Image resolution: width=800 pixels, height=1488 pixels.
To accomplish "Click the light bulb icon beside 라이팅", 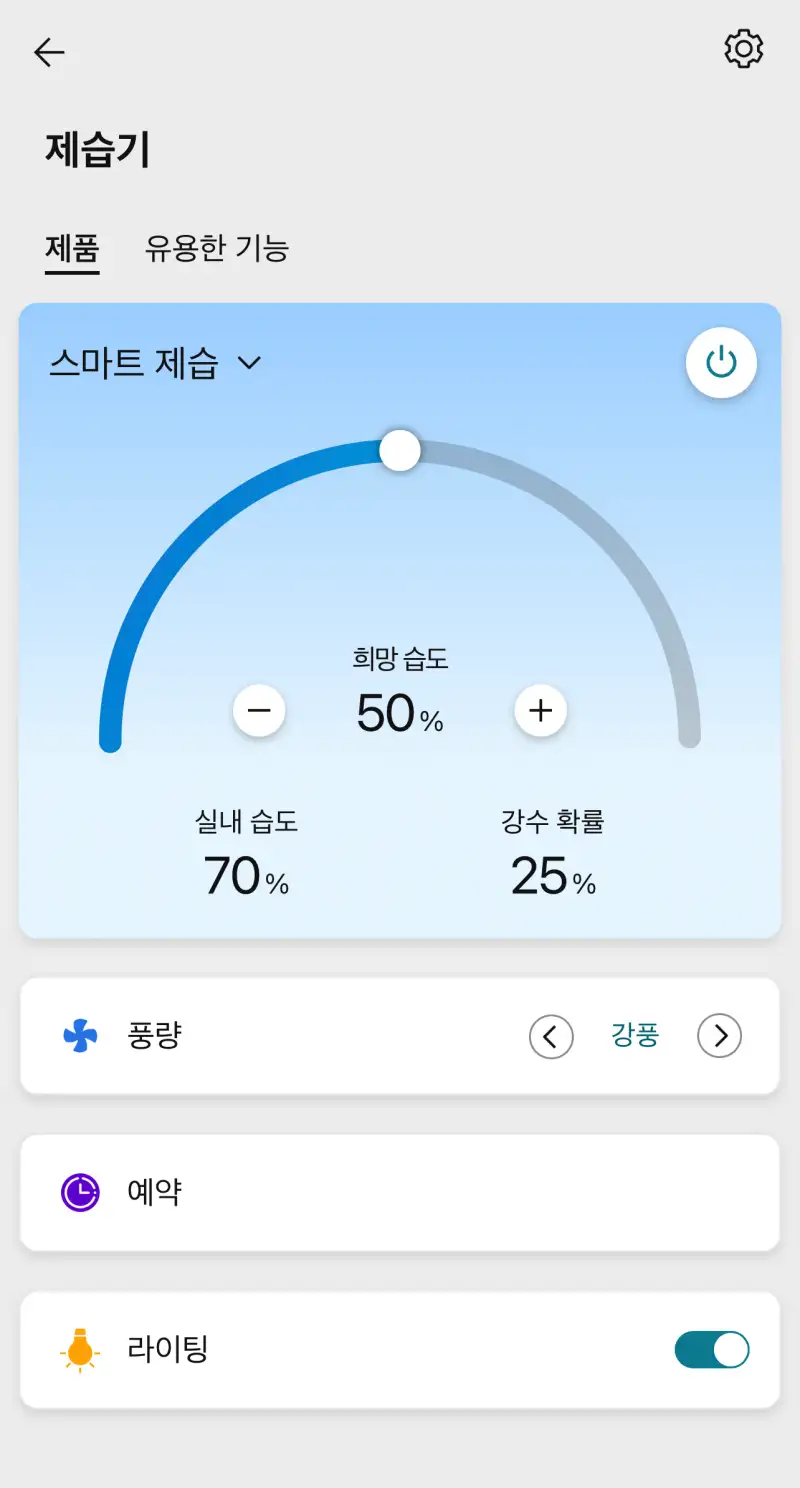I will pos(81,1349).
